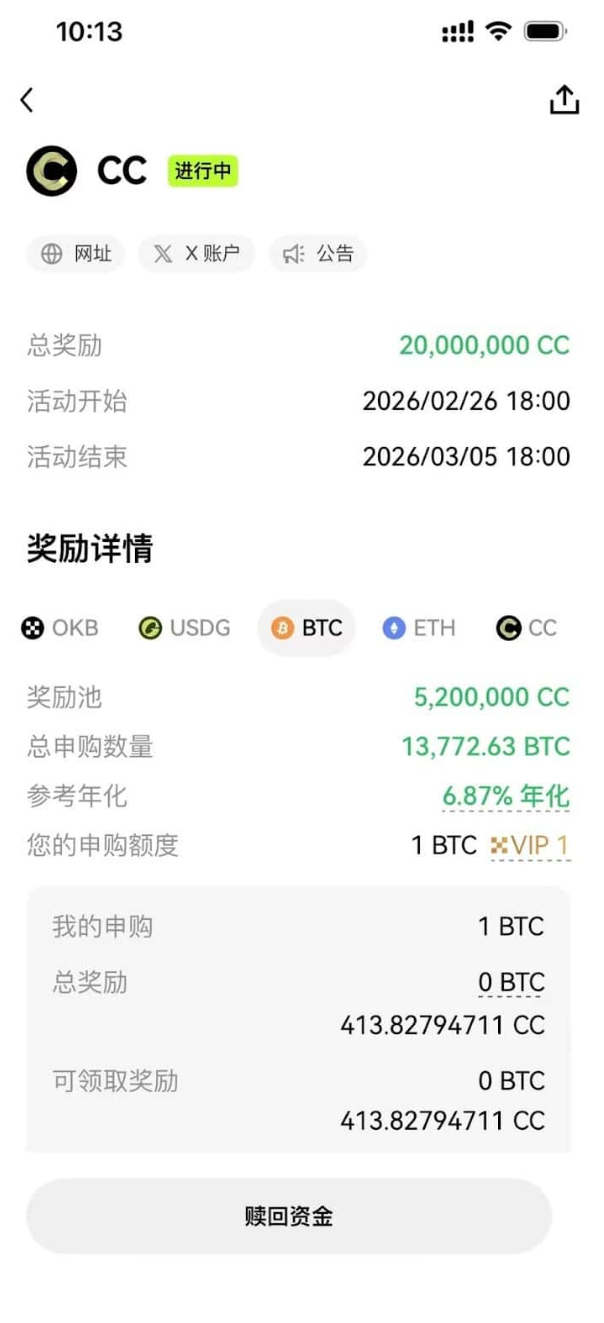Viewport: 604px width, 1323px height.
Task: Tap the 赎回资金 redeem button
Action: pos(289,1216)
